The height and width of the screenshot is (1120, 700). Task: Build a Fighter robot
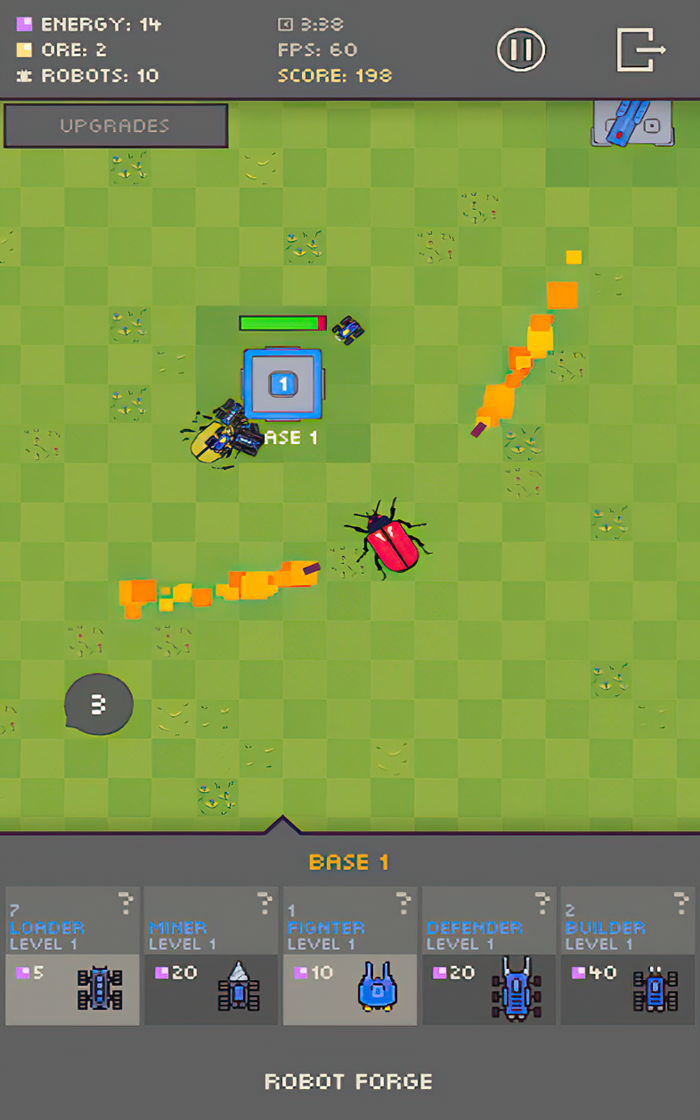tap(349, 968)
